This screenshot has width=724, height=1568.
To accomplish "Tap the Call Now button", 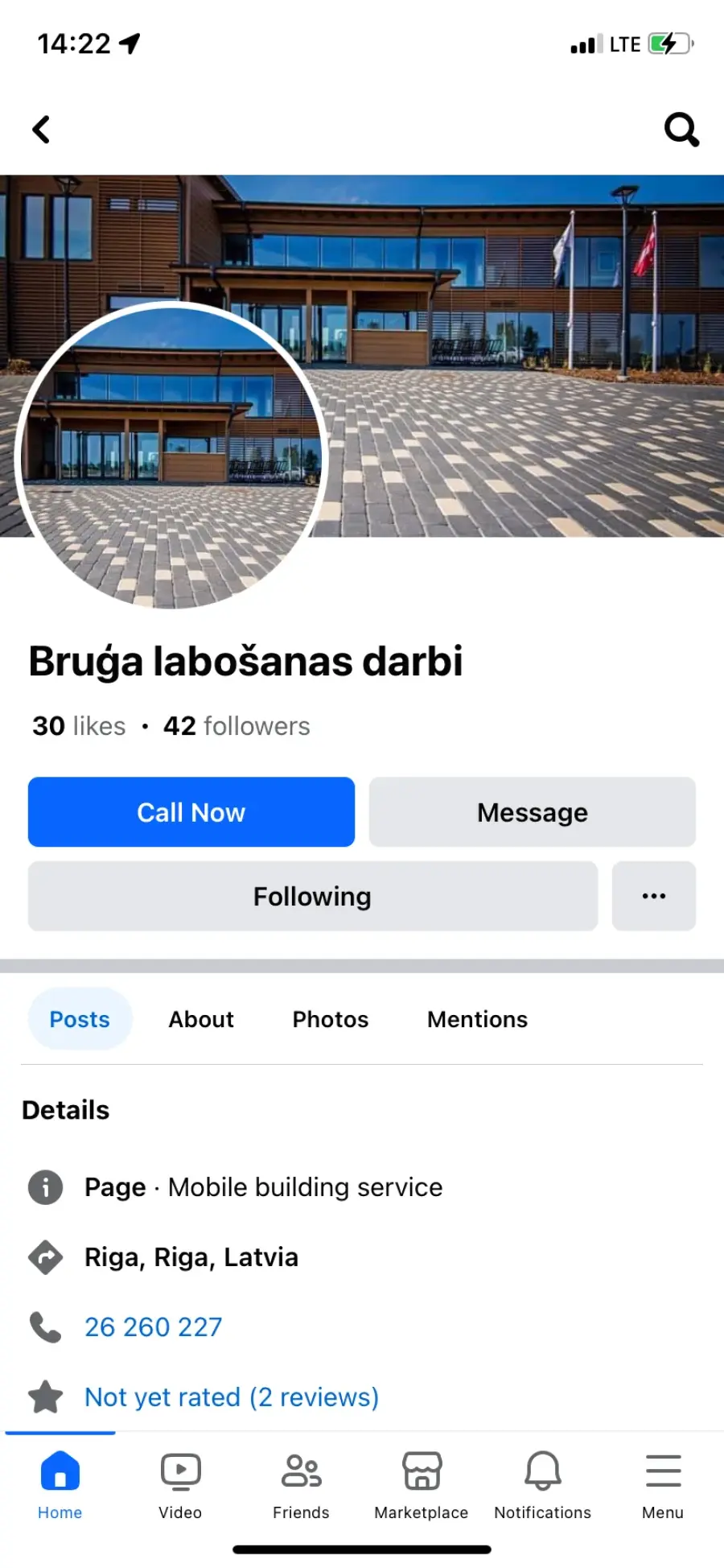I will tap(191, 812).
